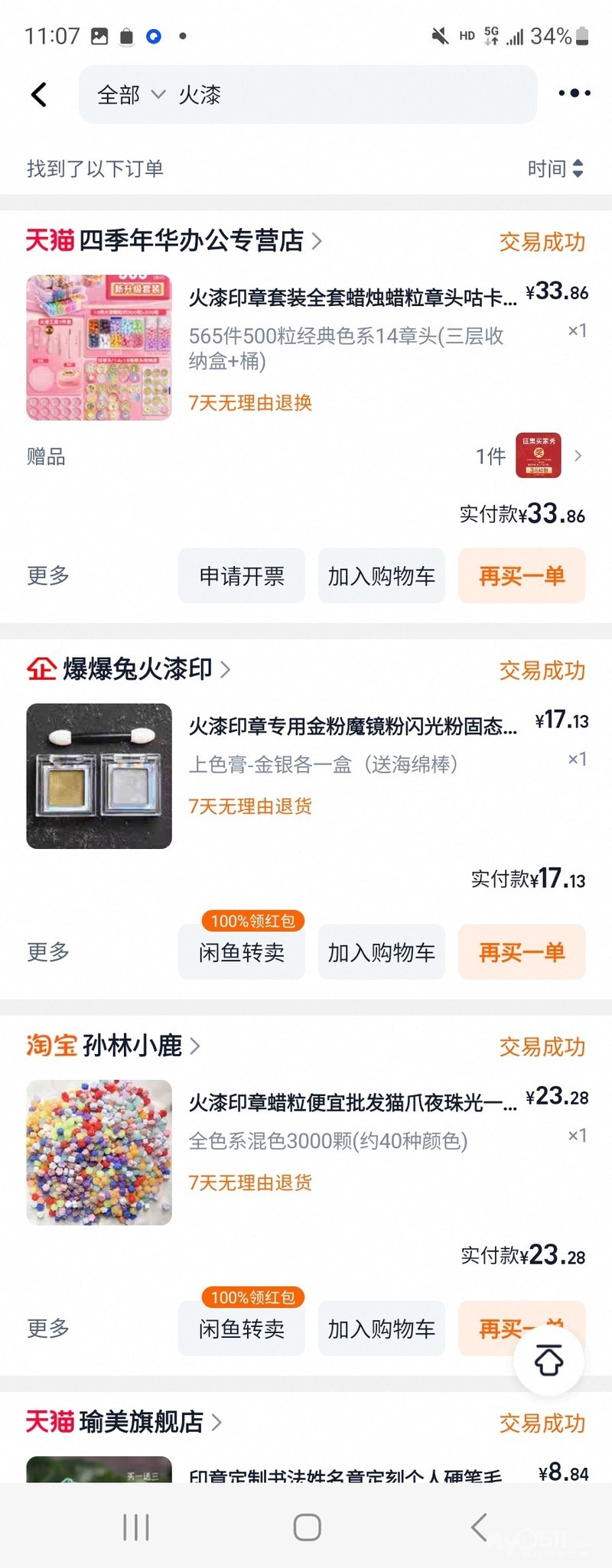Screen dimensions: 612x1568
Task: Sort orders by 时间
Action: coord(556,168)
